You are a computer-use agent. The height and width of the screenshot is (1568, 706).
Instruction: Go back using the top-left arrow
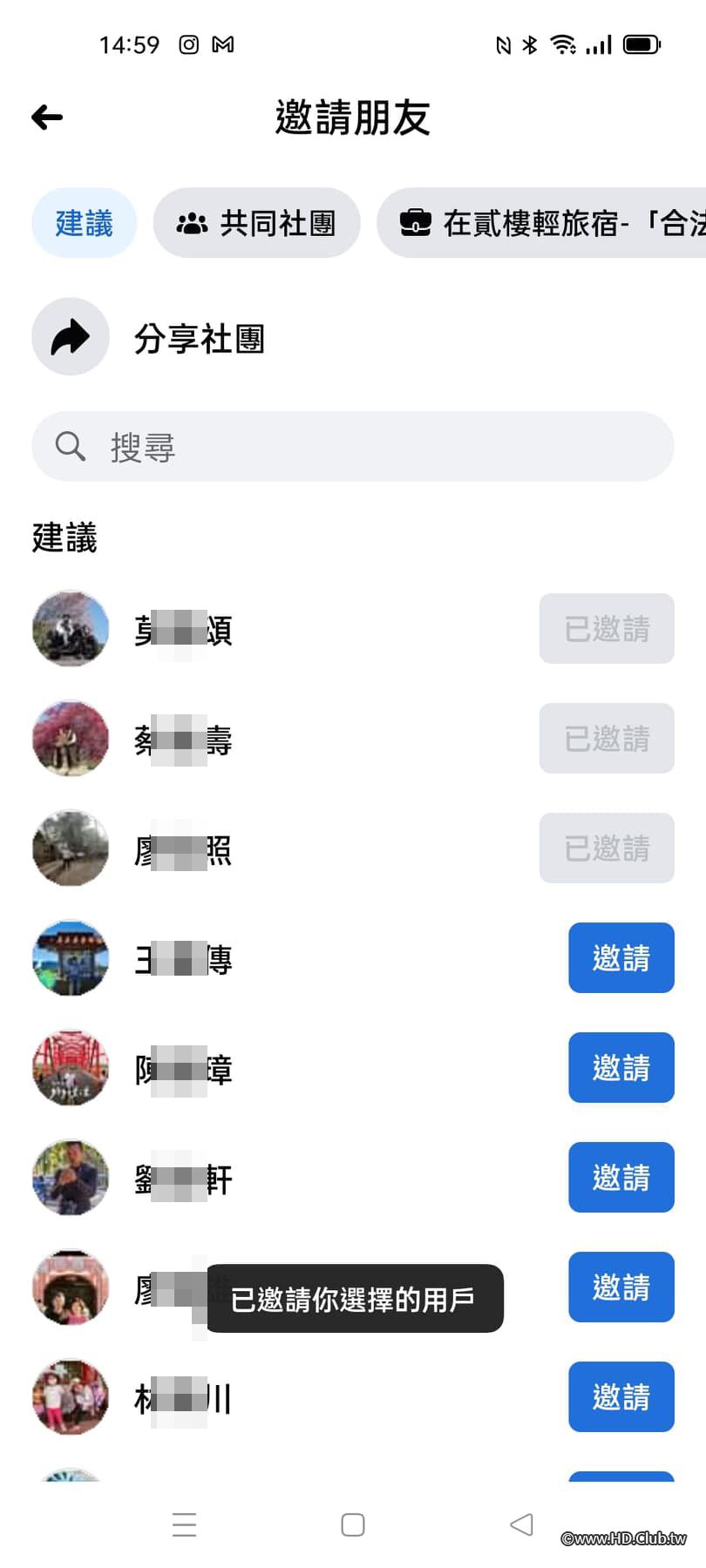pos(47,117)
